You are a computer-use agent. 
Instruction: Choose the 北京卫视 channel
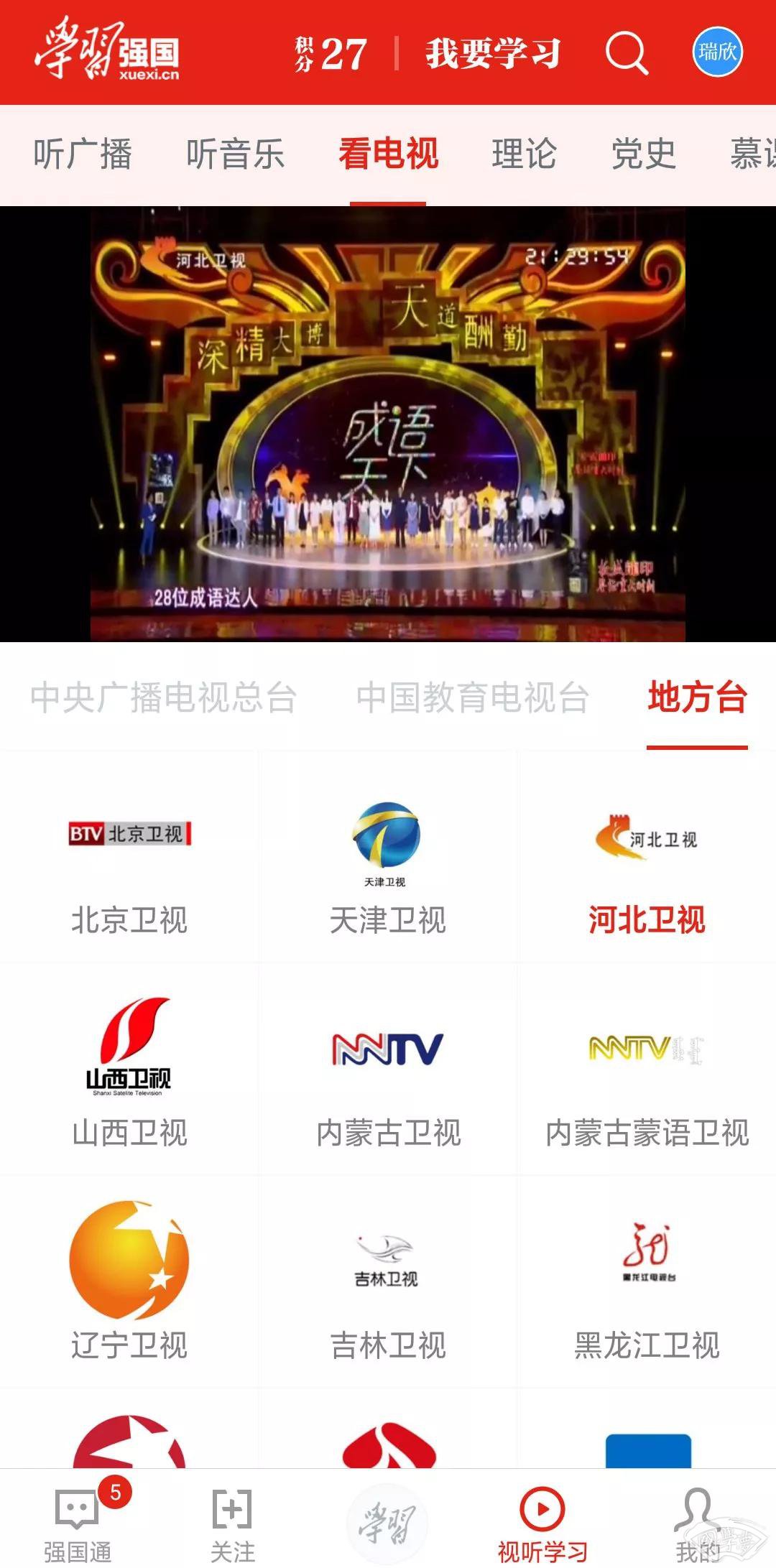point(129,857)
